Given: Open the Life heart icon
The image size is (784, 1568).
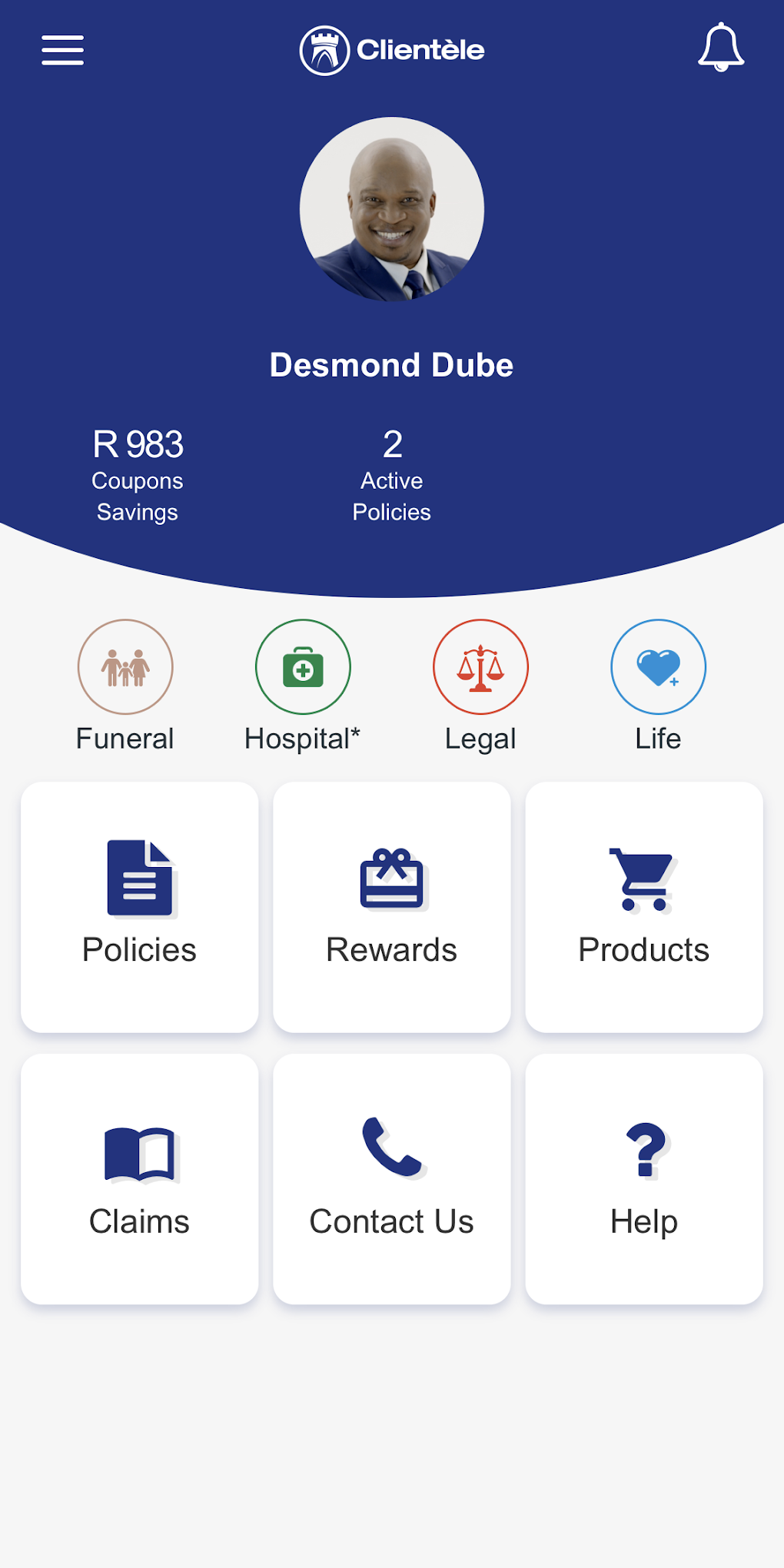Looking at the screenshot, I should point(657,667).
